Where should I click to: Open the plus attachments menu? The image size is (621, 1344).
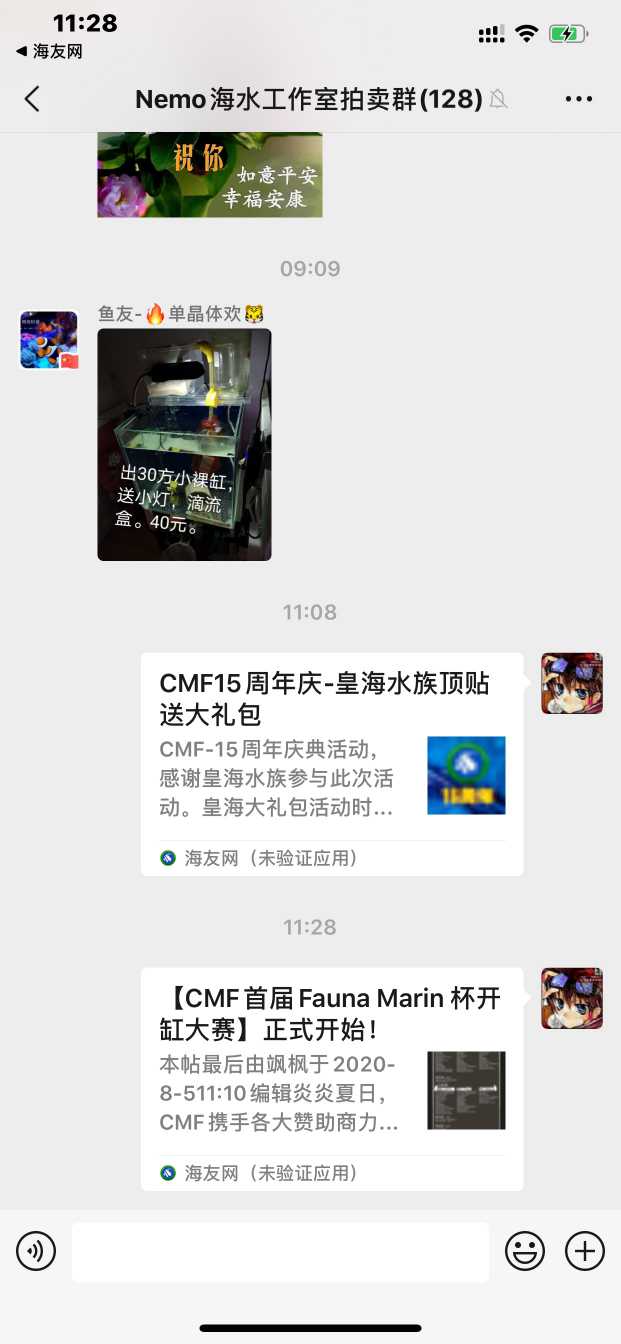pyautogui.click(x=585, y=1251)
